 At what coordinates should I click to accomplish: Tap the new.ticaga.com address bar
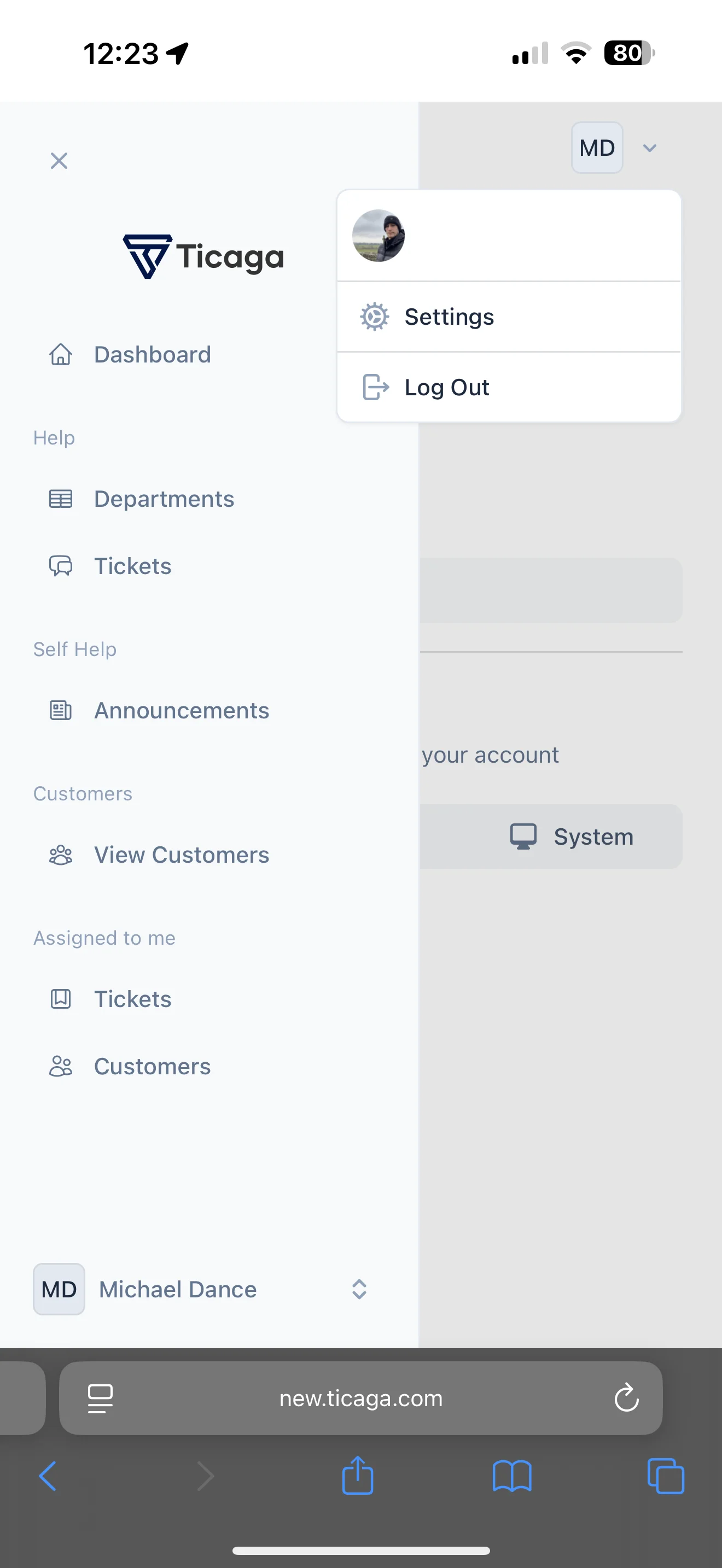(x=360, y=1398)
